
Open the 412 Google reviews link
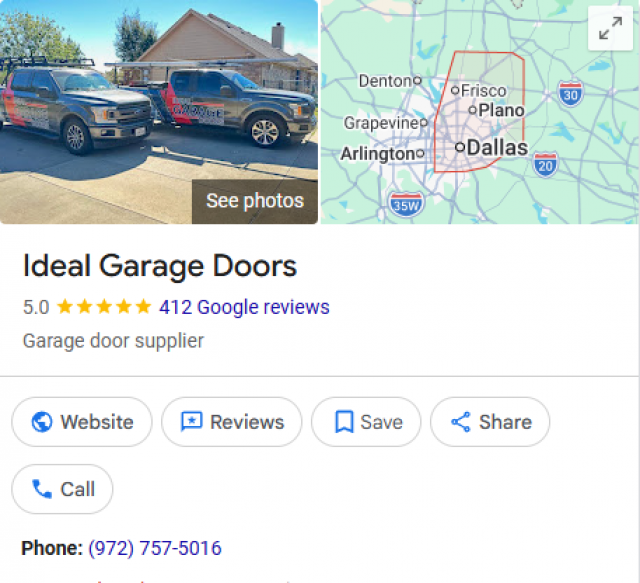click(x=244, y=307)
